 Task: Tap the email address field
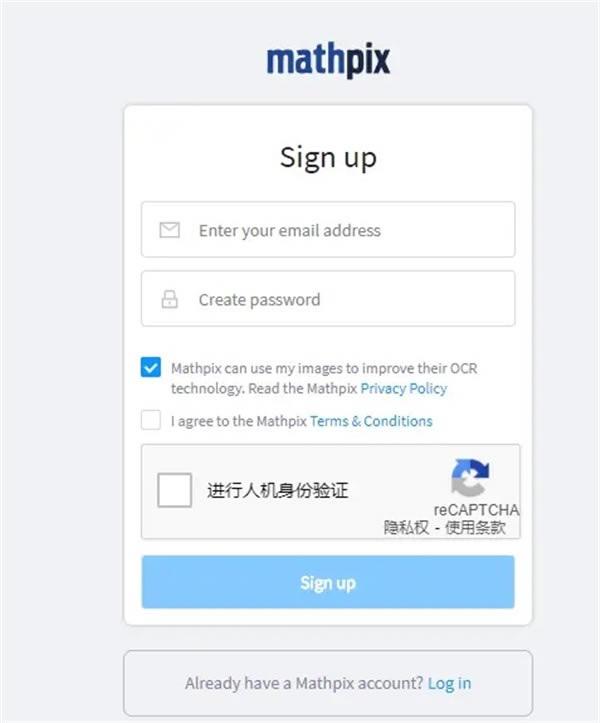pos(330,230)
